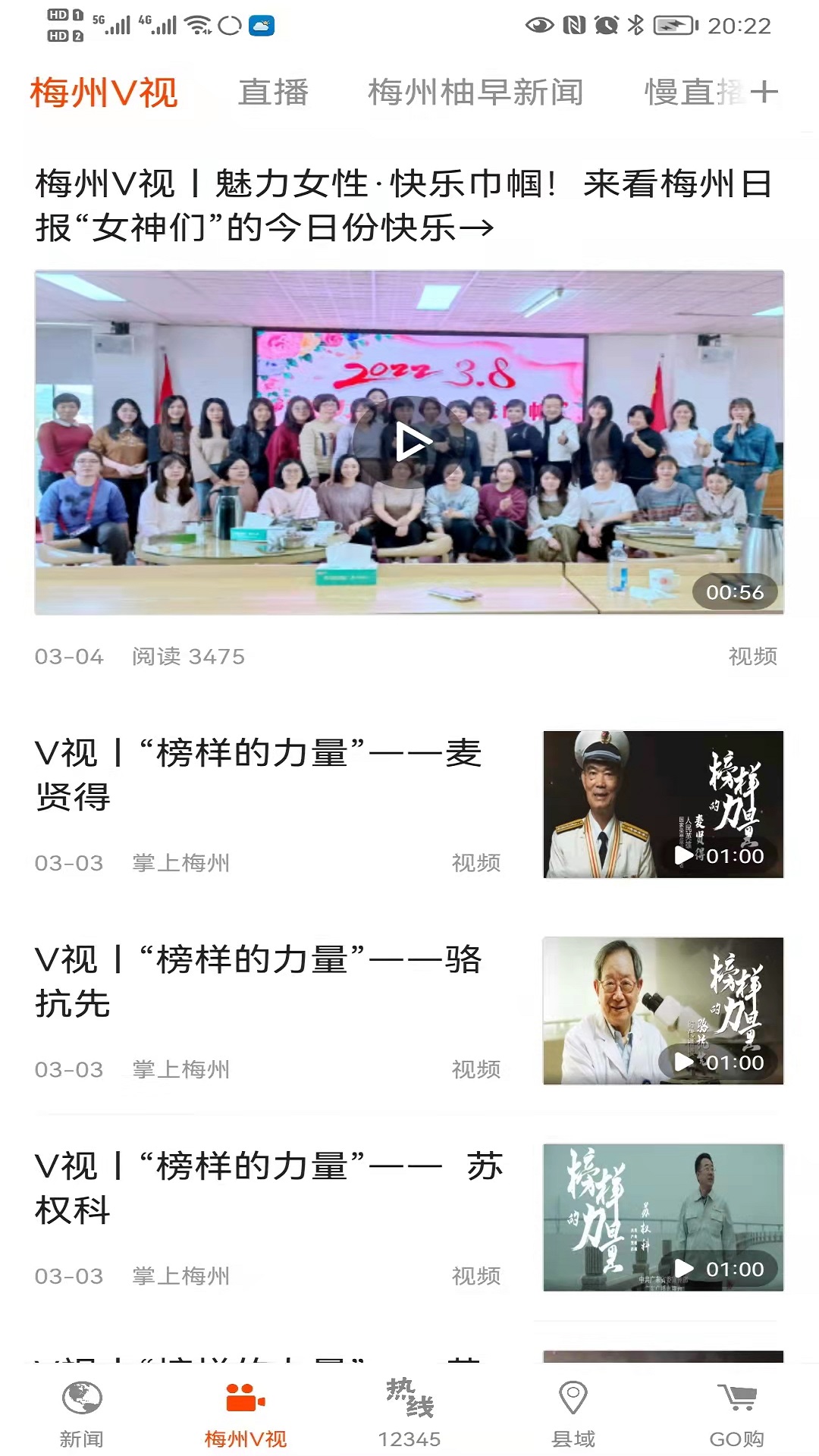The width and height of the screenshot is (819, 1456).
Task: Open the 视频 label on the first article
Action: [x=754, y=657]
